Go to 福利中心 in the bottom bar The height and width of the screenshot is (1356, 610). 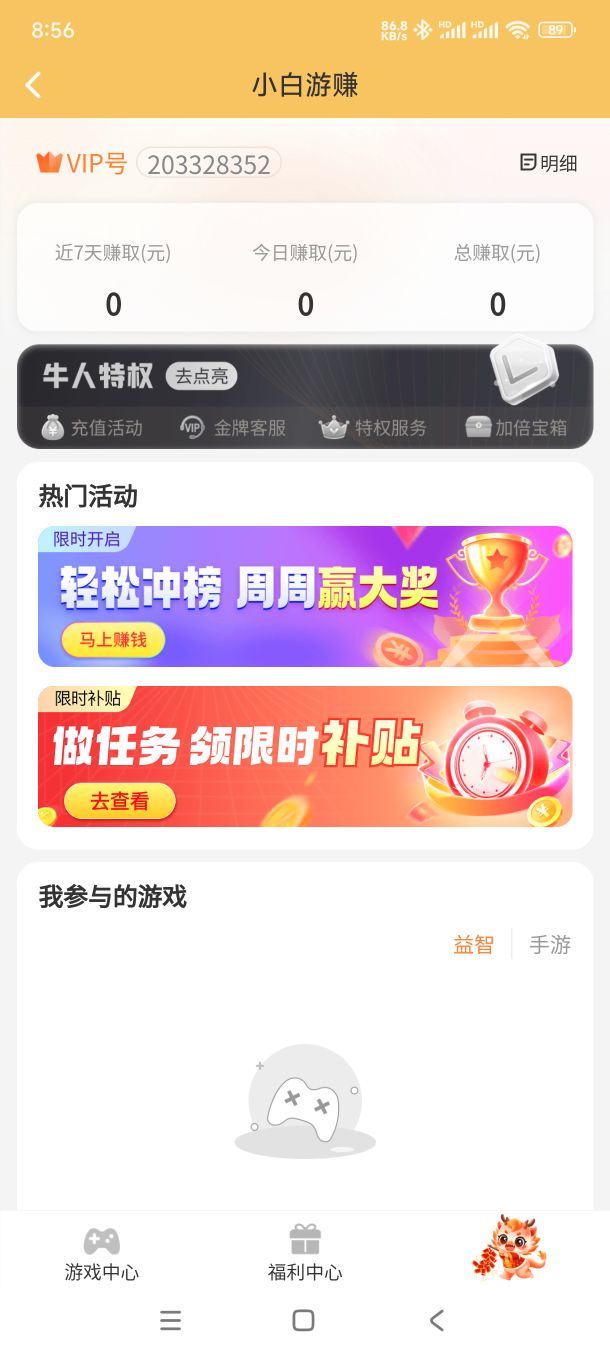[x=305, y=1255]
